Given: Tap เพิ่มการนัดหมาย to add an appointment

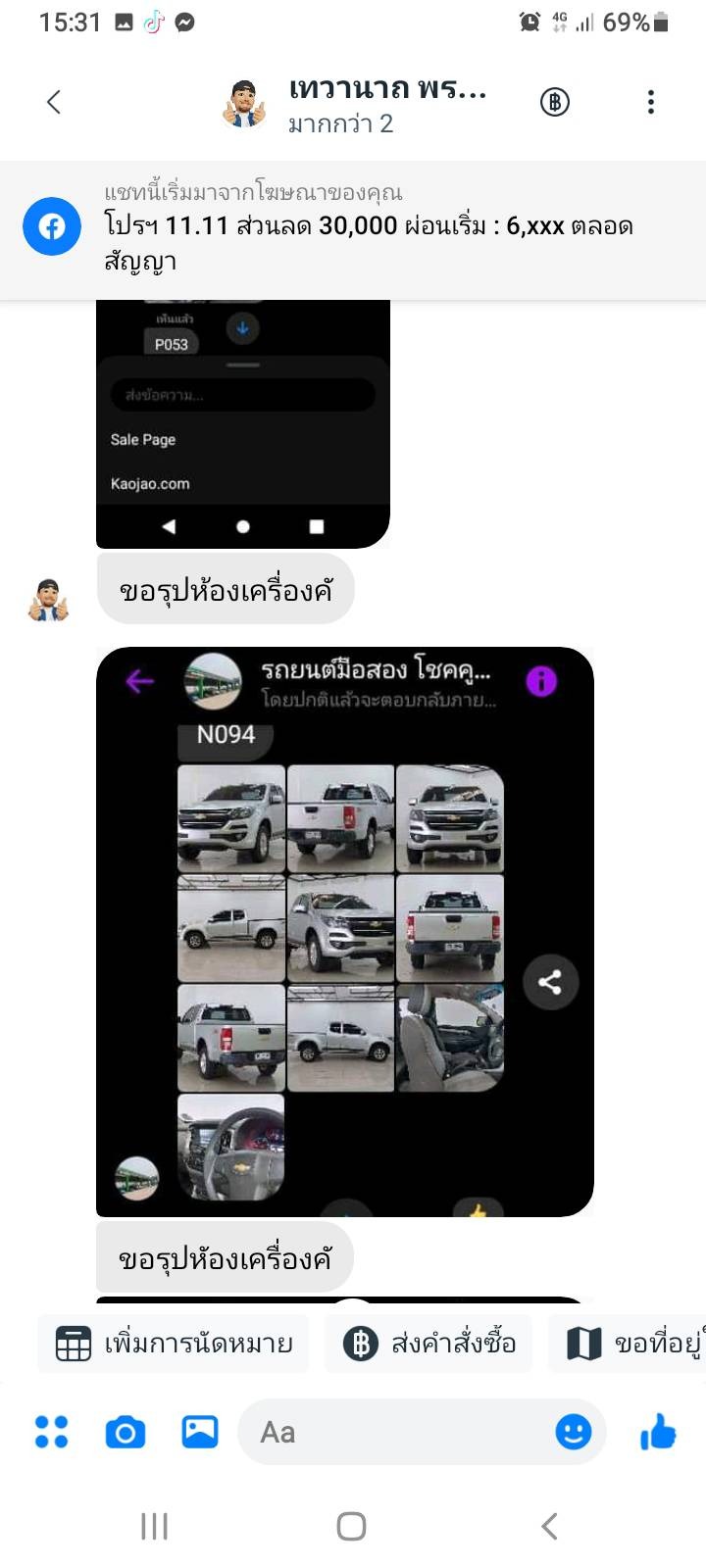Looking at the screenshot, I should pos(174,1344).
